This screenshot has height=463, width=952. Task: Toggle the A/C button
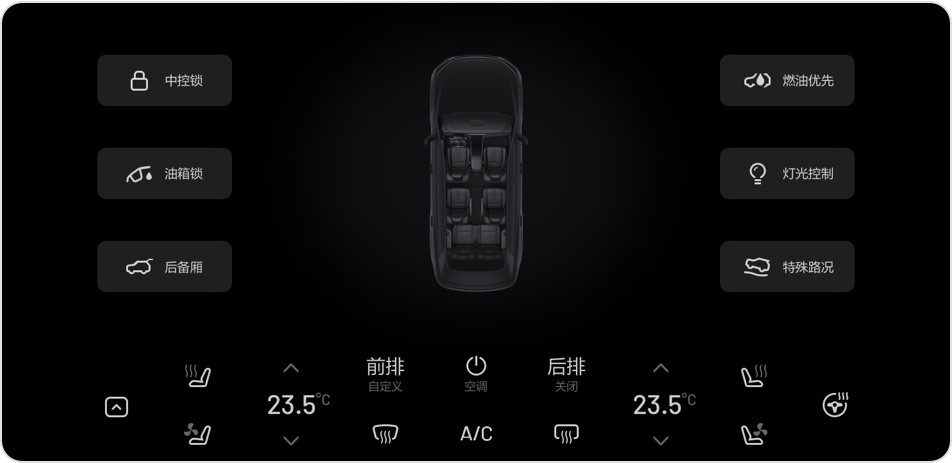click(476, 434)
